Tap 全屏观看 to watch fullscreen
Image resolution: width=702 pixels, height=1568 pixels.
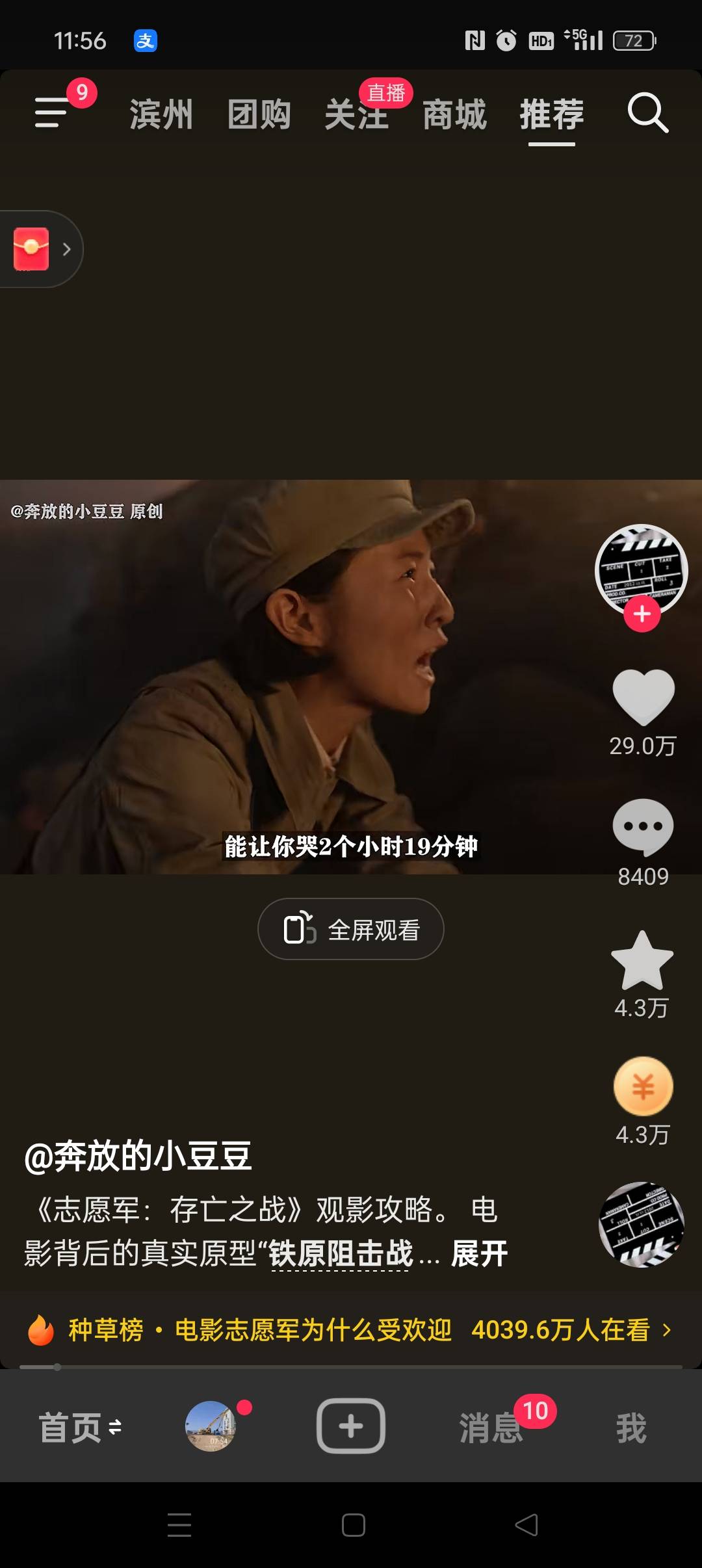[351, 929]
